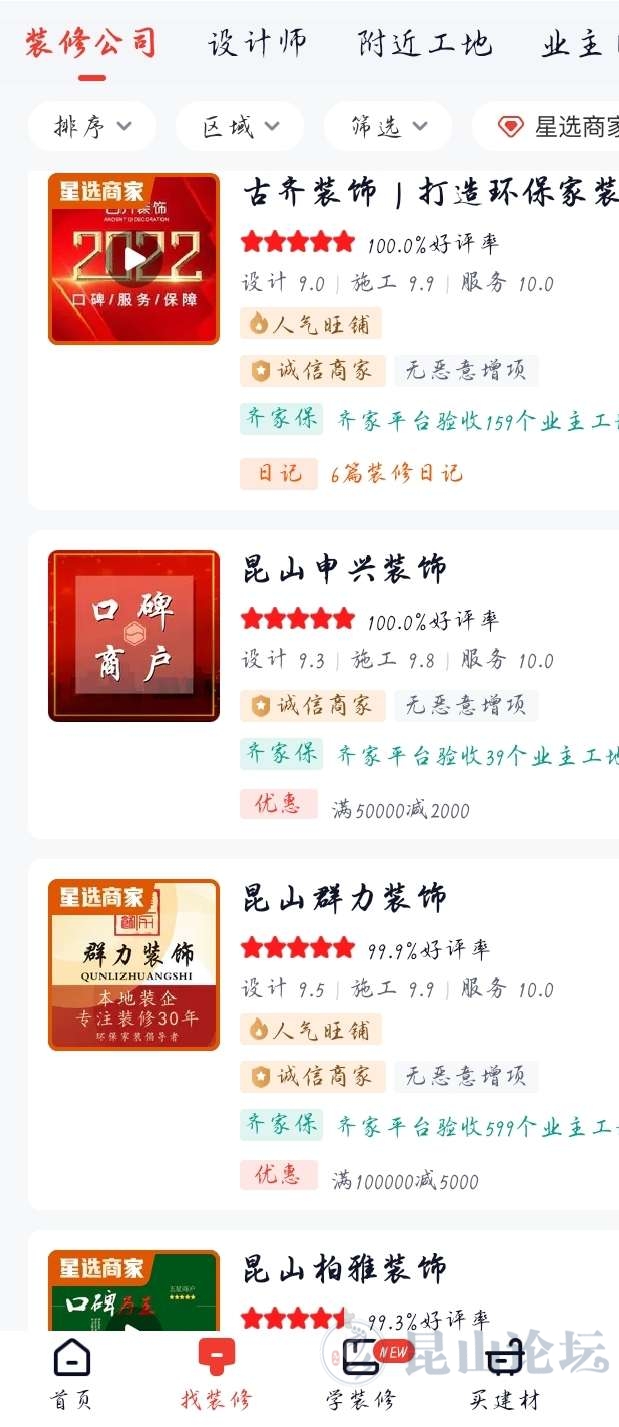View 古齐装饰's 6篇装修日记
This screenshot has width=619, height=1427.
(396, 473)
